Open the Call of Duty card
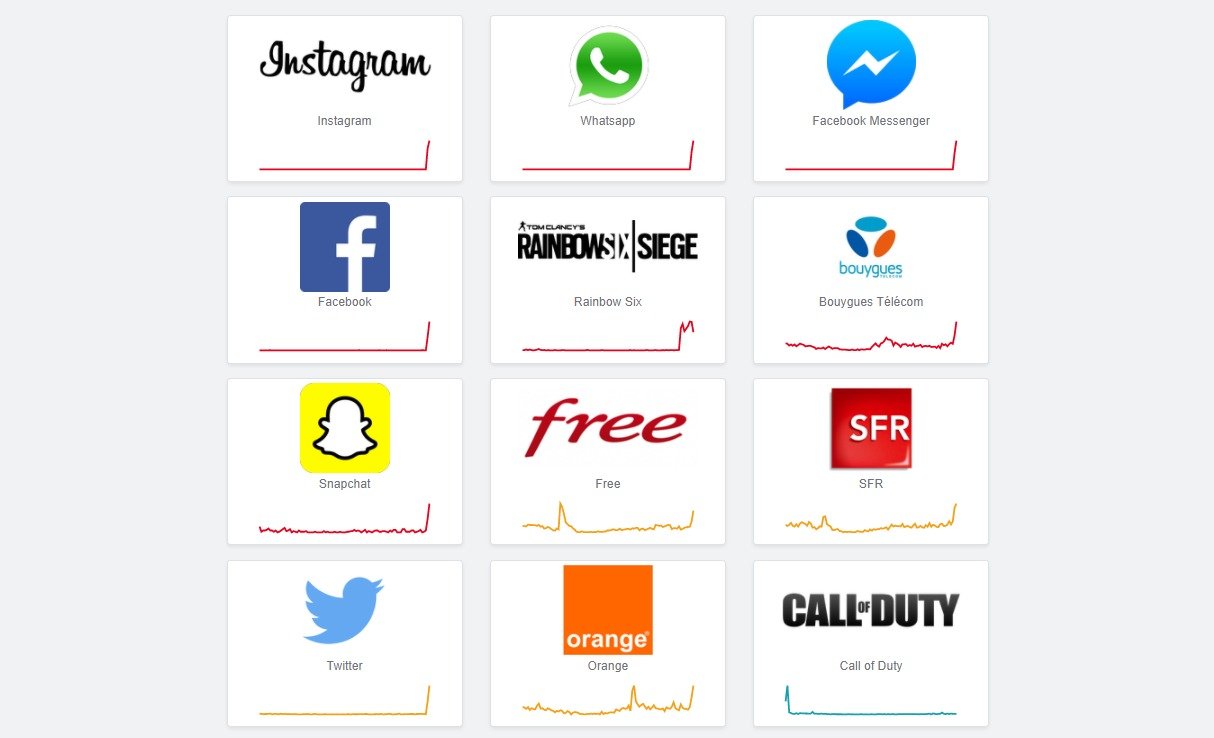Screen dimensions: 1214x738 tap(870, 643)
